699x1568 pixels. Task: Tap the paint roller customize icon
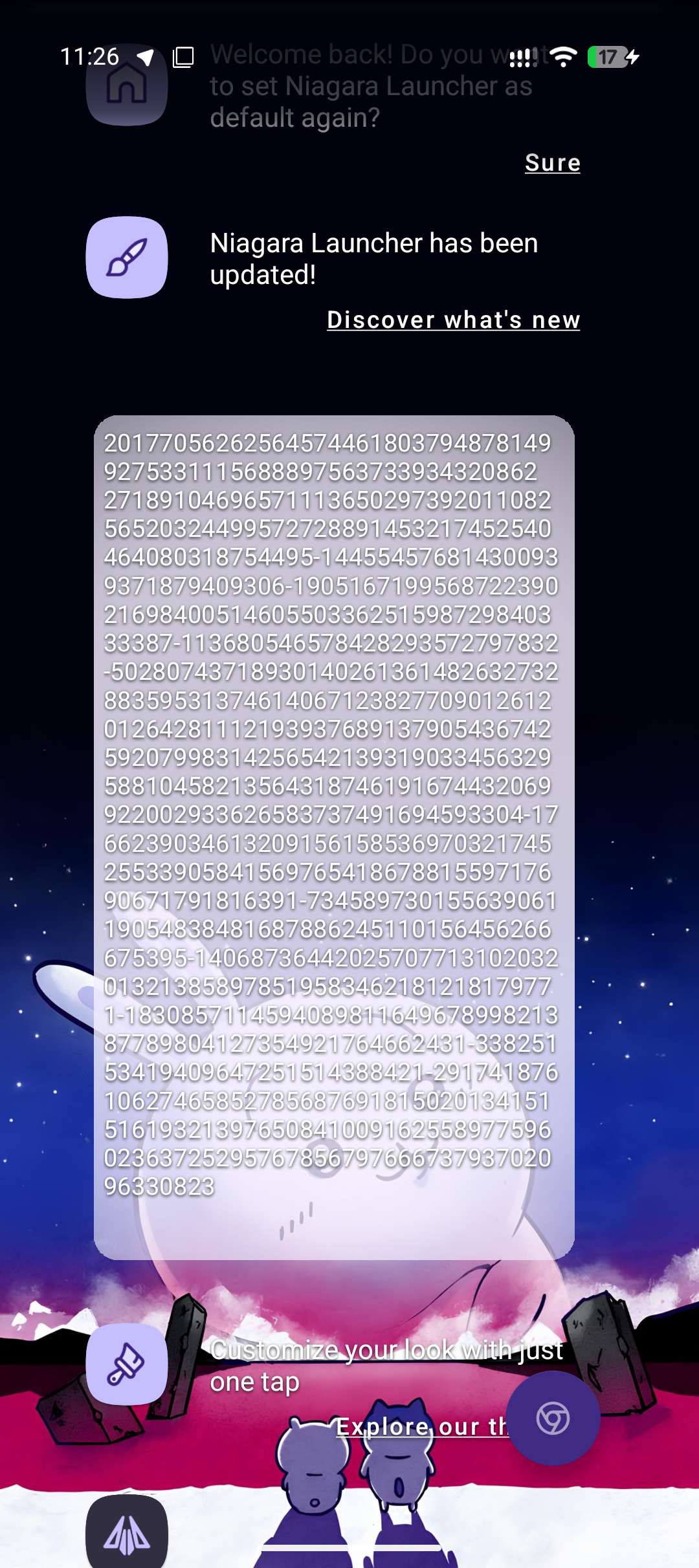[x=127, y=1364]
